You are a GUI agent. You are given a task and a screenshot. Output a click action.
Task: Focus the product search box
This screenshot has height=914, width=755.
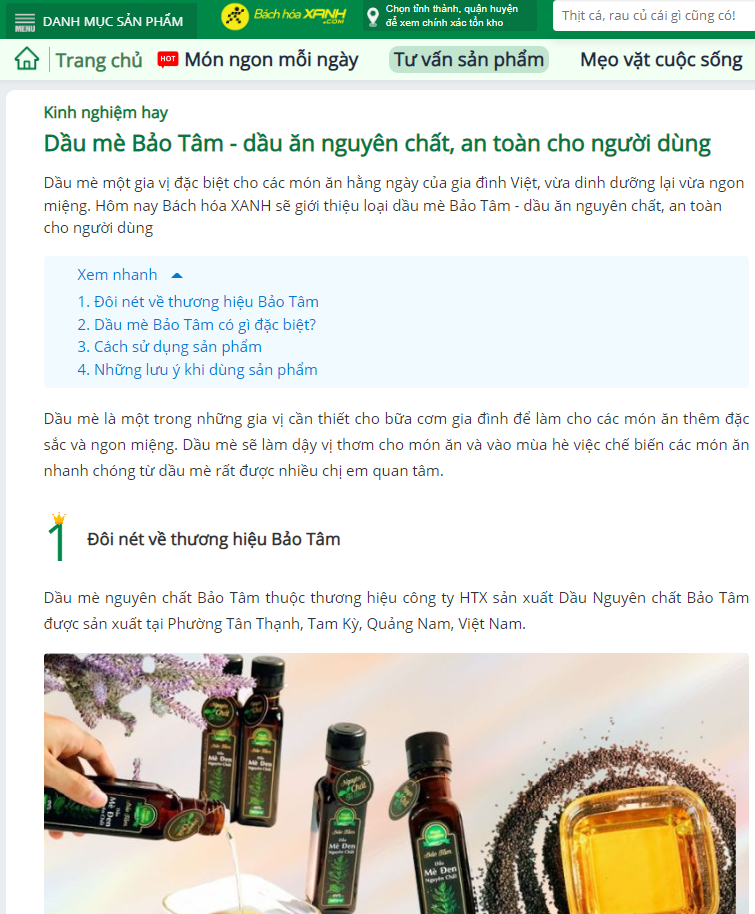(x=650, y=16)
